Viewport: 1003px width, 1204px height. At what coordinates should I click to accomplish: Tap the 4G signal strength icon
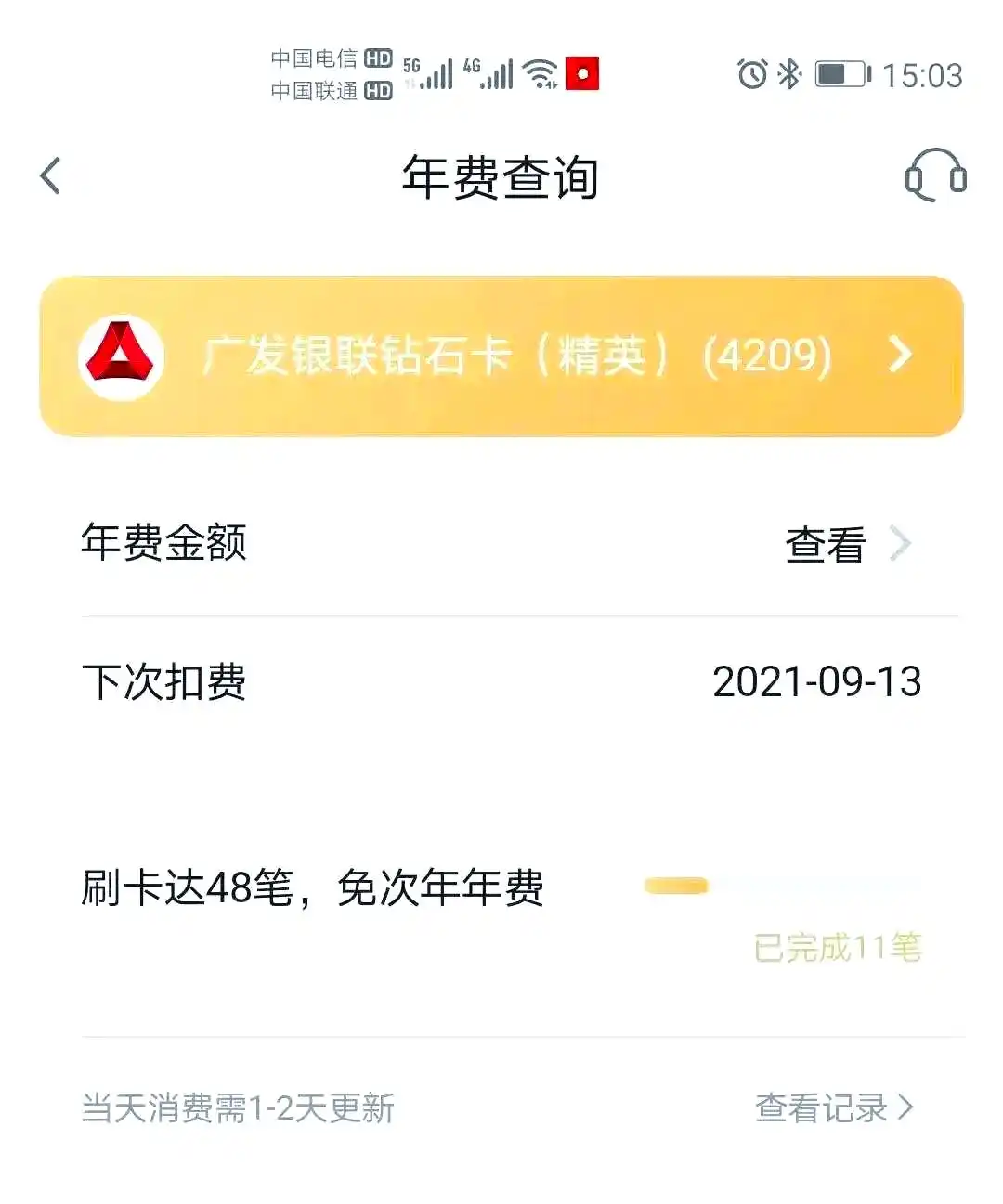click(x=490, y=72)
